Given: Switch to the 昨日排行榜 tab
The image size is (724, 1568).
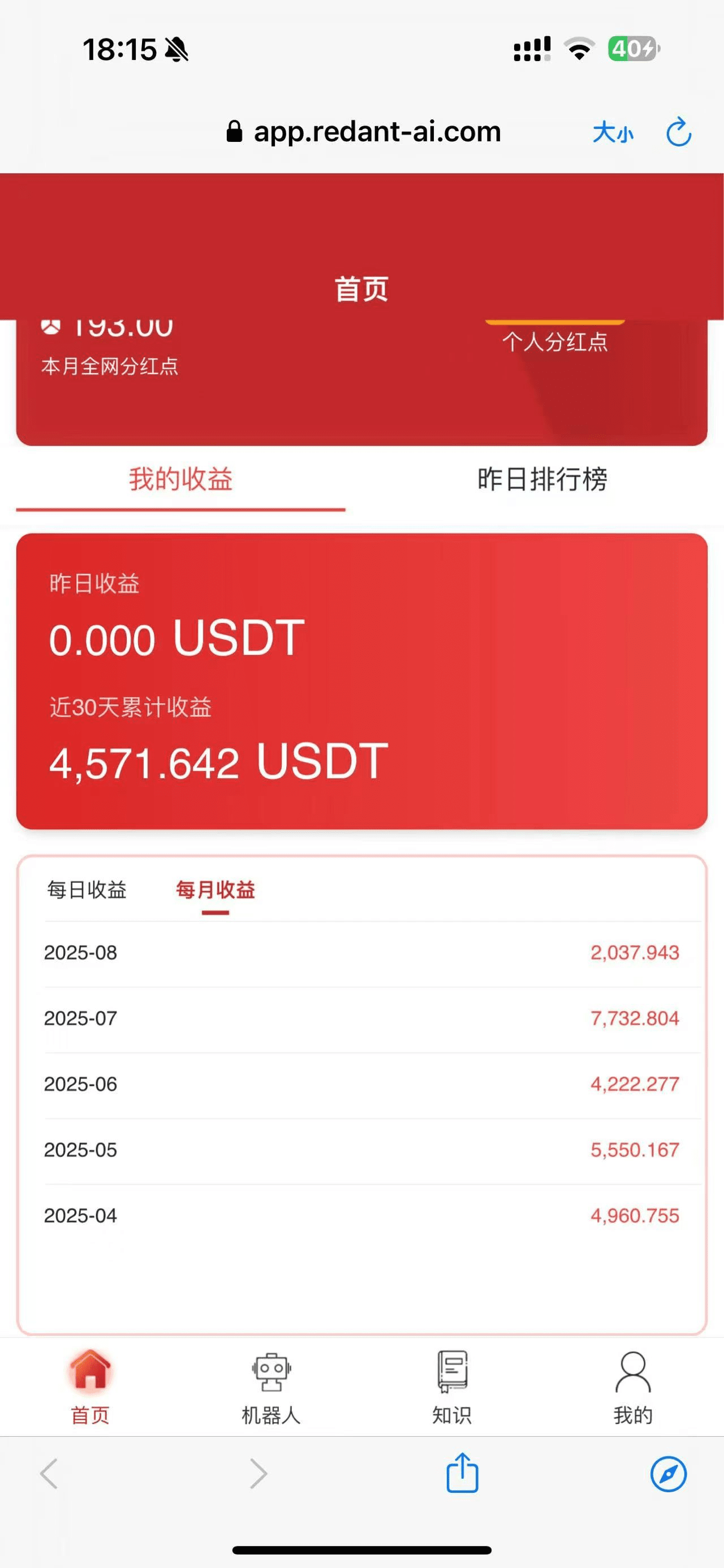Looking at the screenshot, I should [542, 479].
